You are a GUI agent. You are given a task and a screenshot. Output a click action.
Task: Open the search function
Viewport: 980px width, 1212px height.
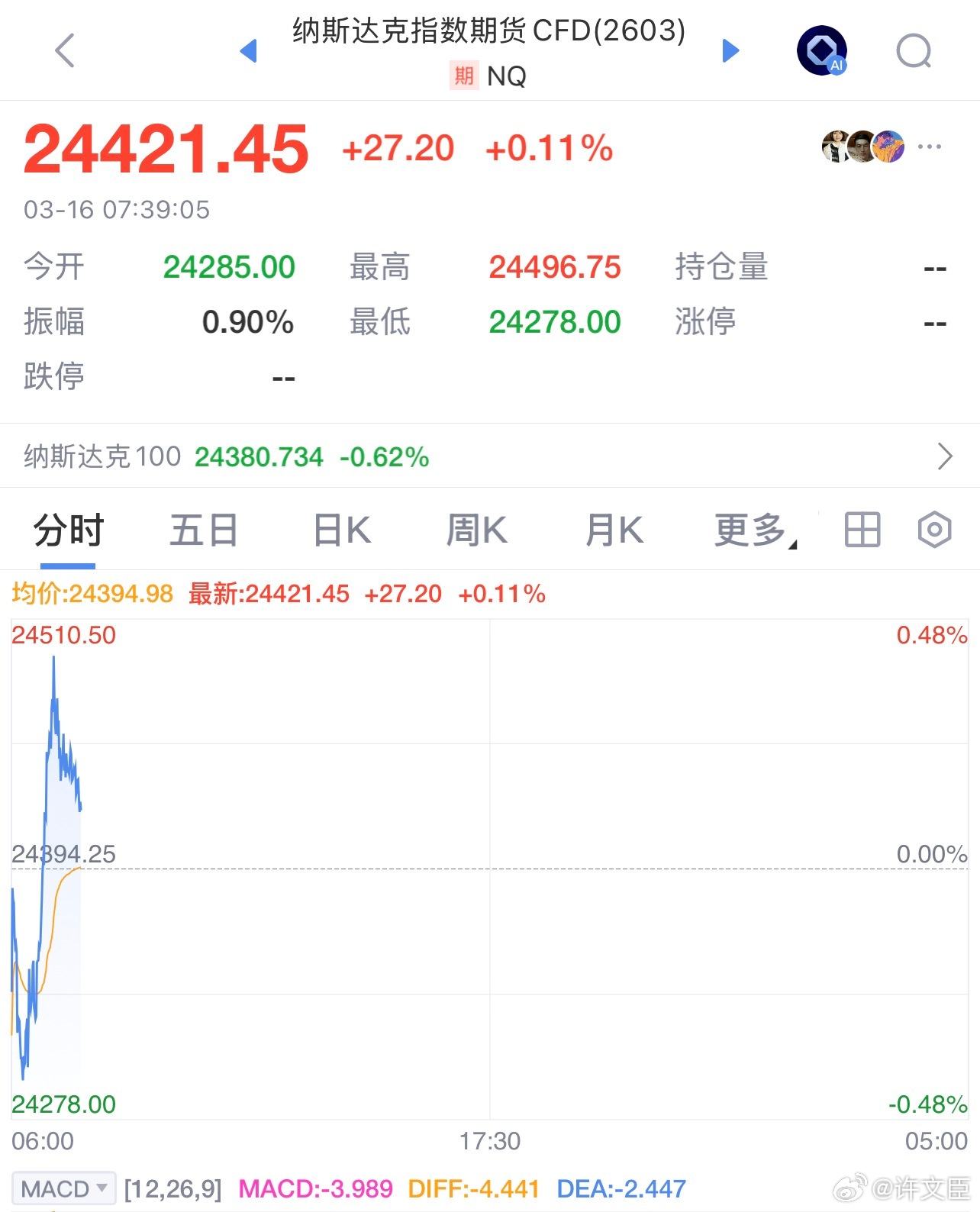point(914,51)
